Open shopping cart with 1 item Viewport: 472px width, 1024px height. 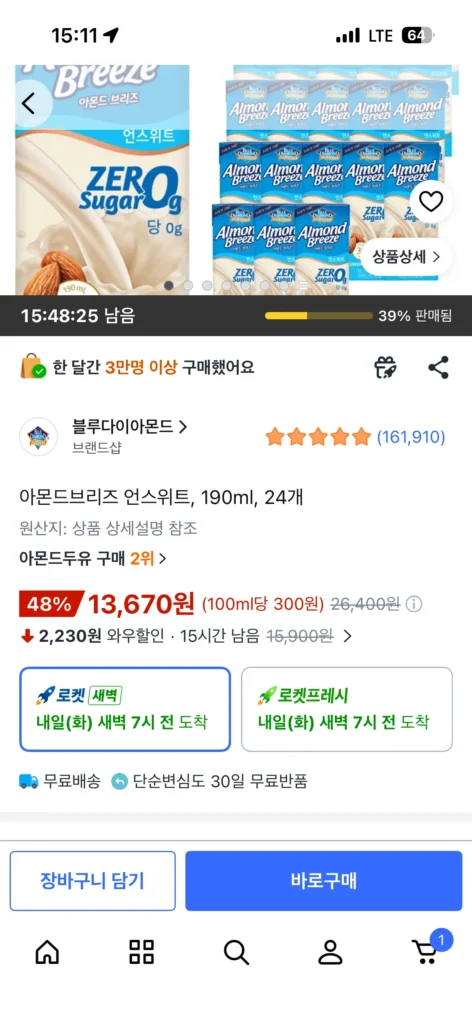click(428, 950)
